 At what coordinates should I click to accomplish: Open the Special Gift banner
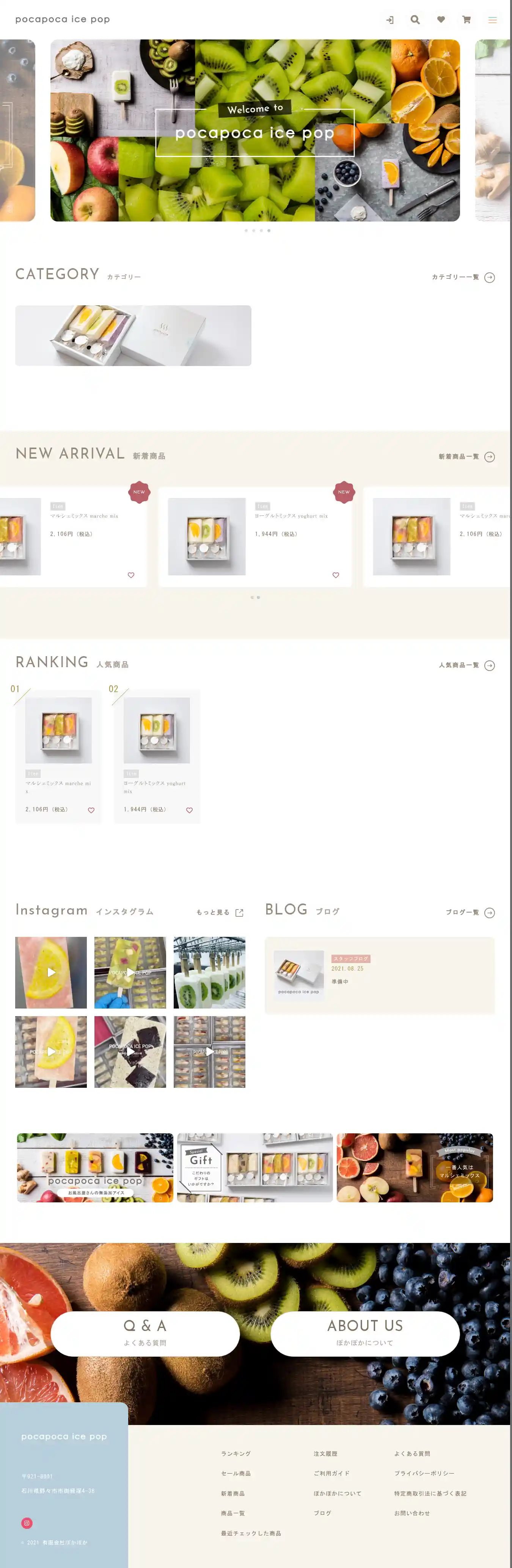click(255, 1167)
